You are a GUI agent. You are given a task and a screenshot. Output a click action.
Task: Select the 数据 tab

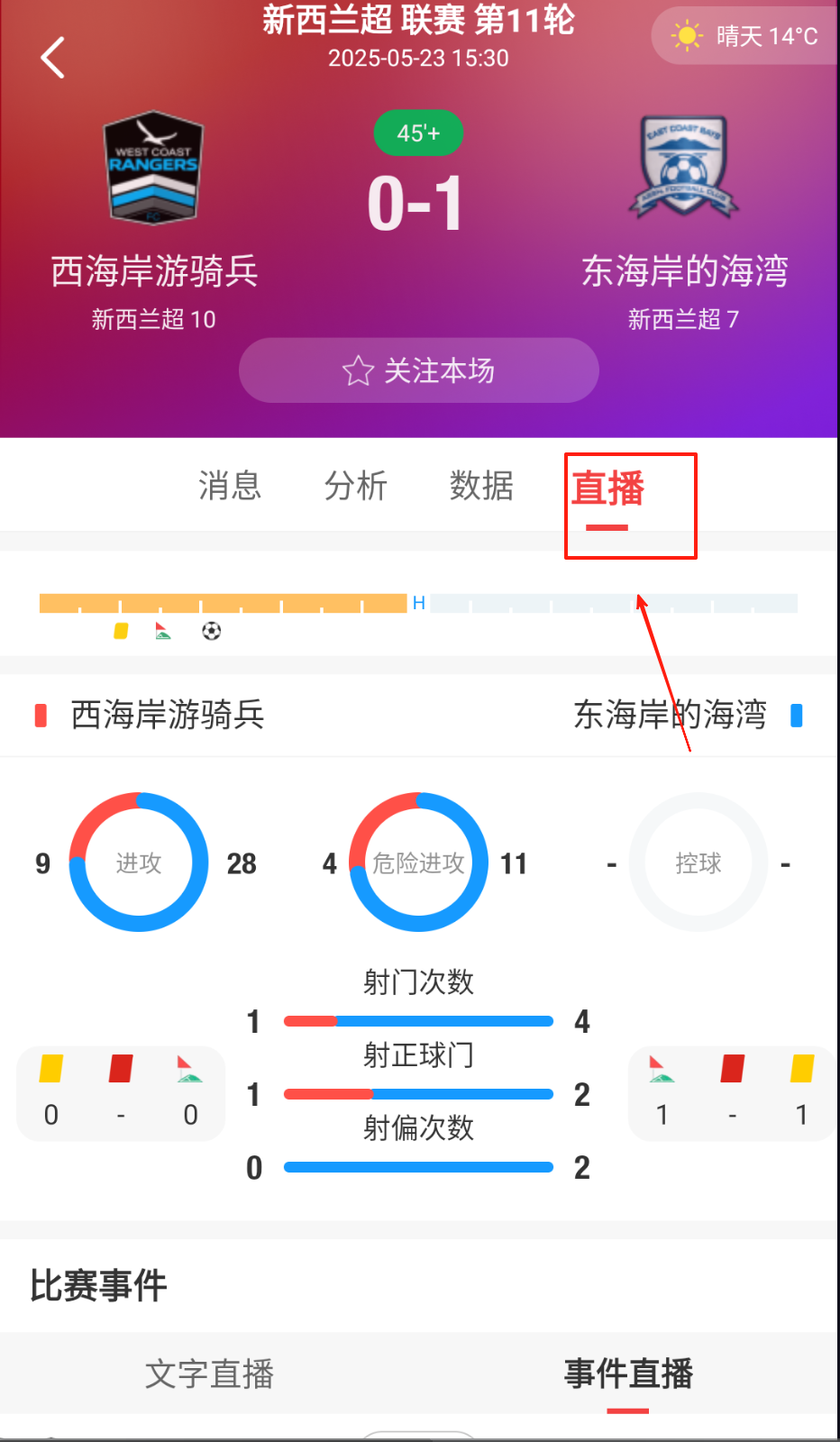[x=481, y=486]
